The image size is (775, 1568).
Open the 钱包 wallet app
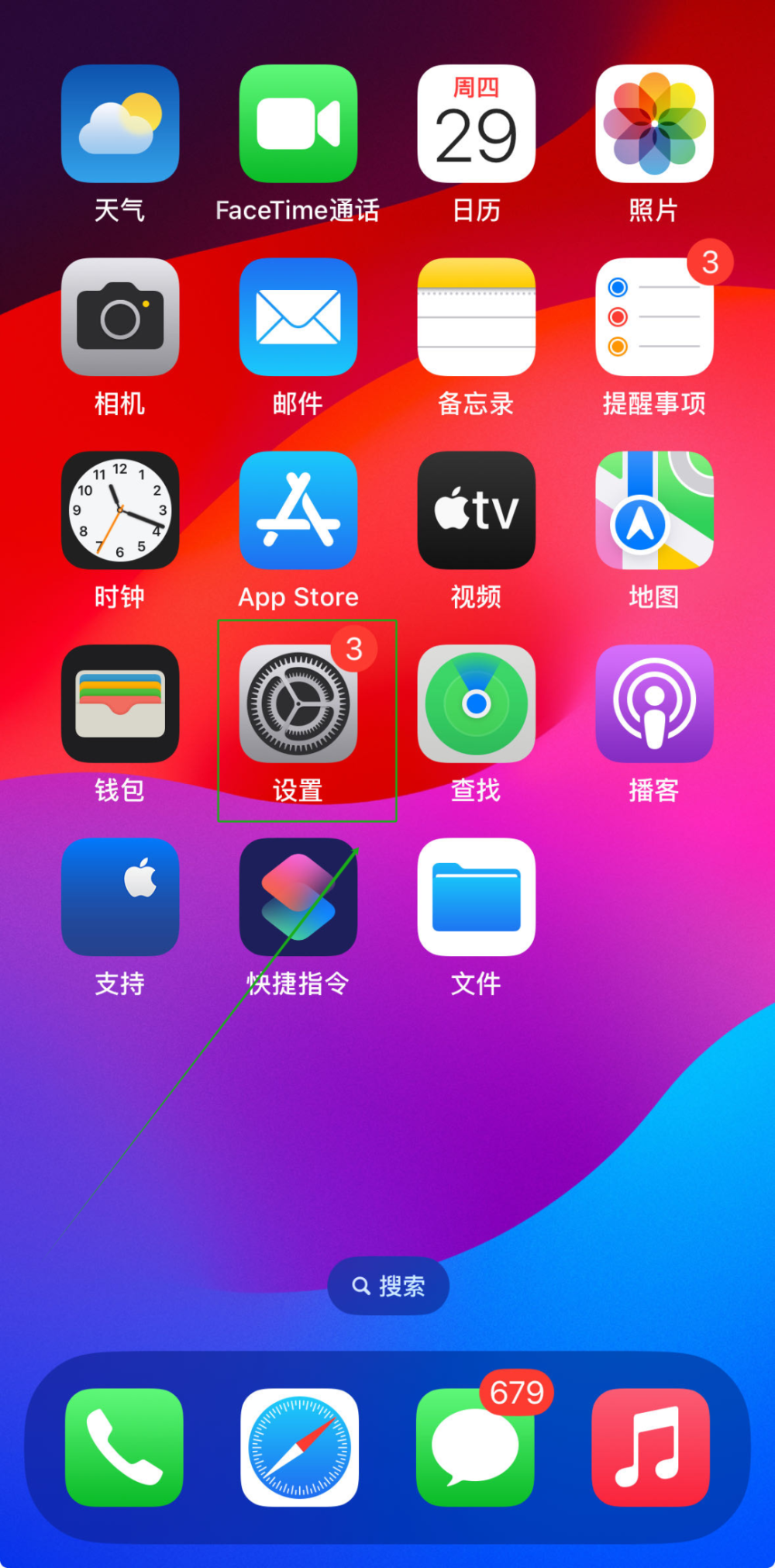[x=120, y=703]
